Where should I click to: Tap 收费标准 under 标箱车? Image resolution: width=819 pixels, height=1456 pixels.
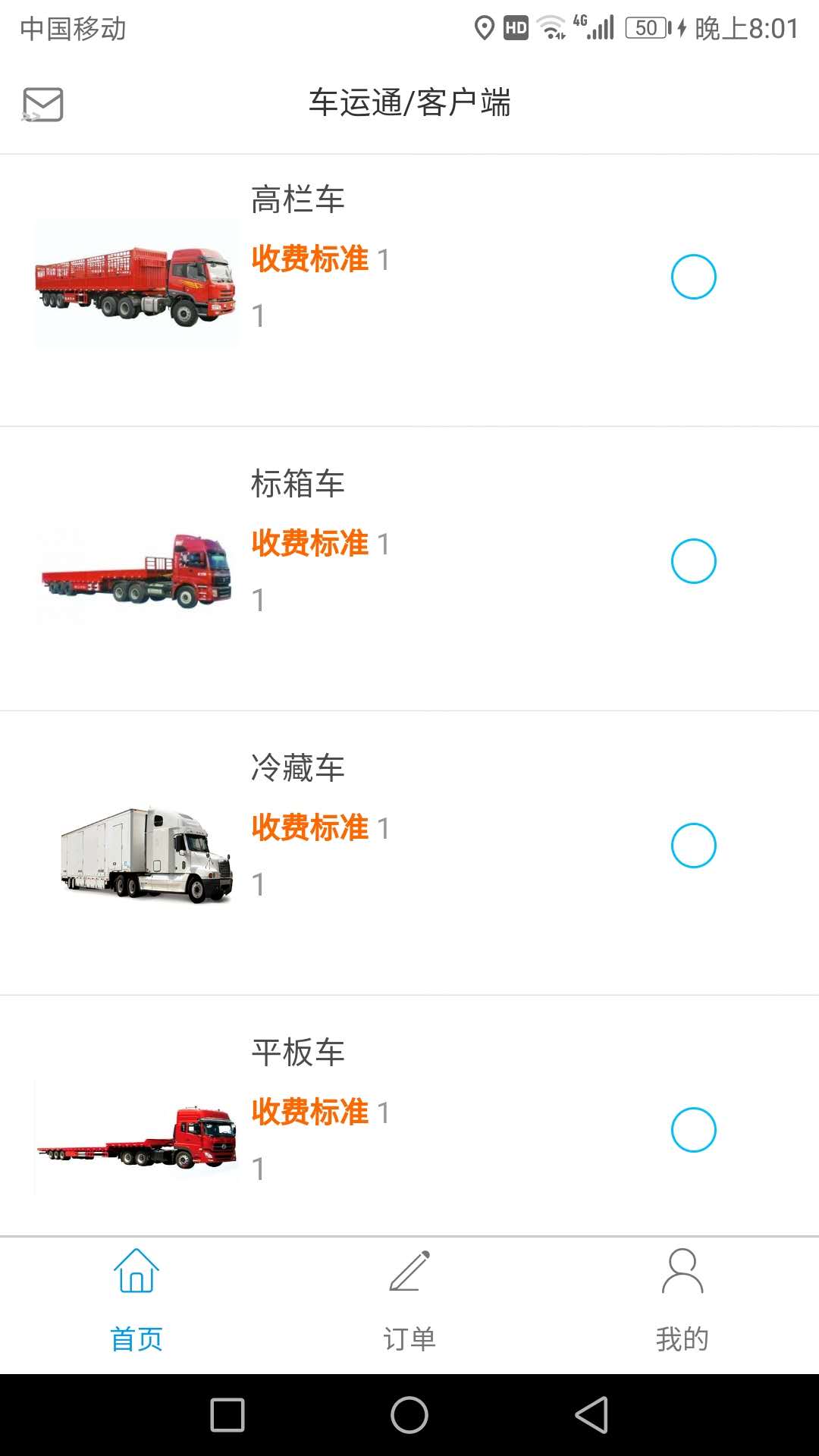(310, 543)
